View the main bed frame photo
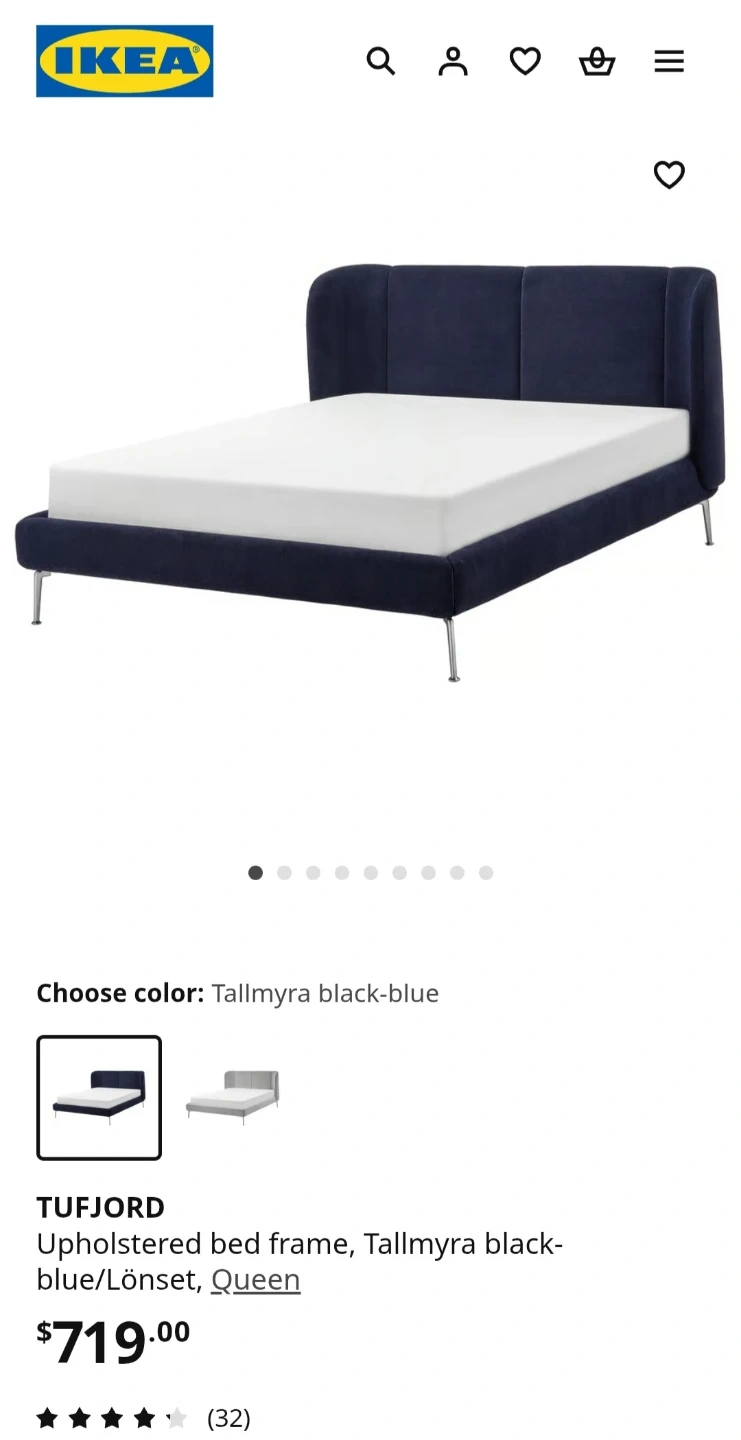741x1440 pixels. click(370, 470)
